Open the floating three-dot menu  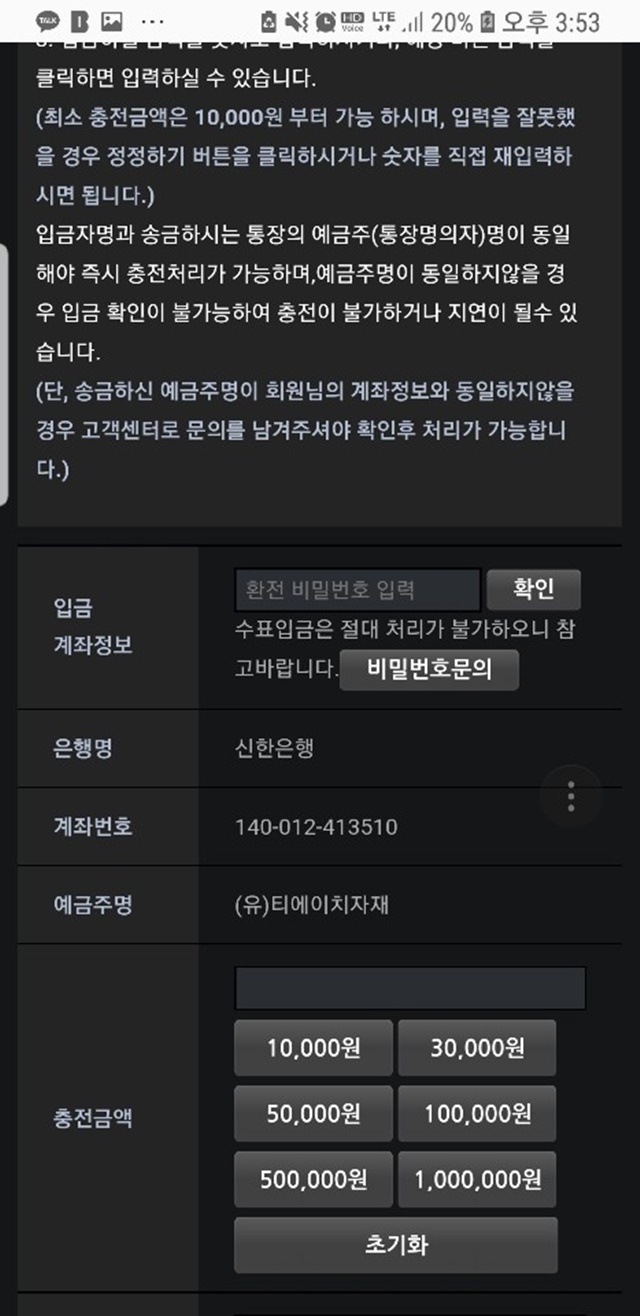(x=571, y=796)
